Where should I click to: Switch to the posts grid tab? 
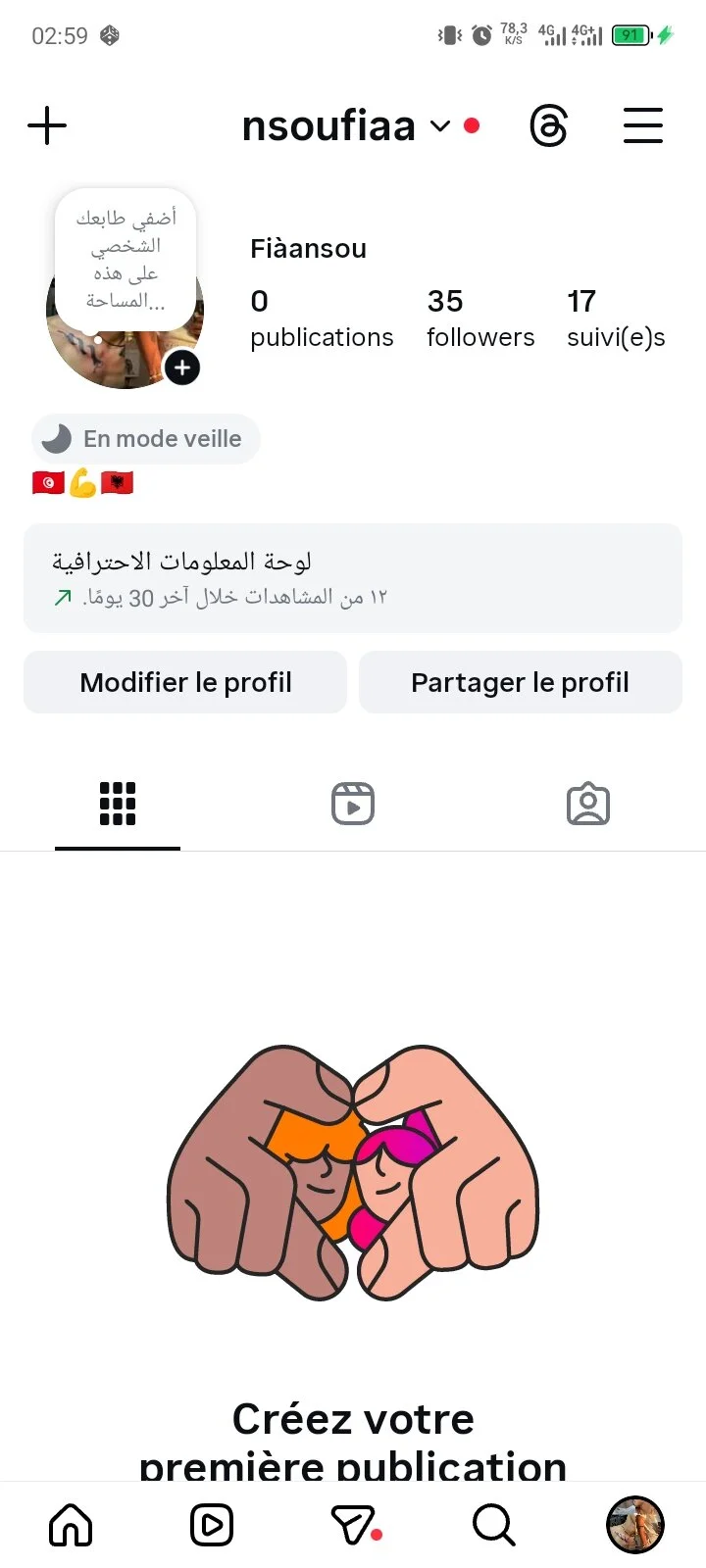[x=118, y=804]
